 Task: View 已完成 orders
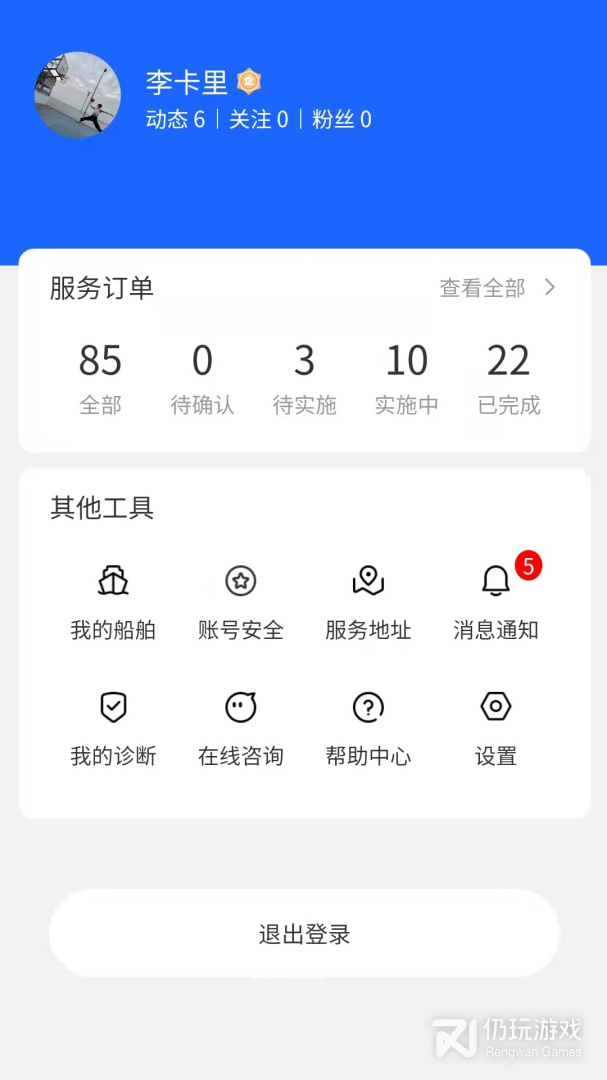point(508,378)
